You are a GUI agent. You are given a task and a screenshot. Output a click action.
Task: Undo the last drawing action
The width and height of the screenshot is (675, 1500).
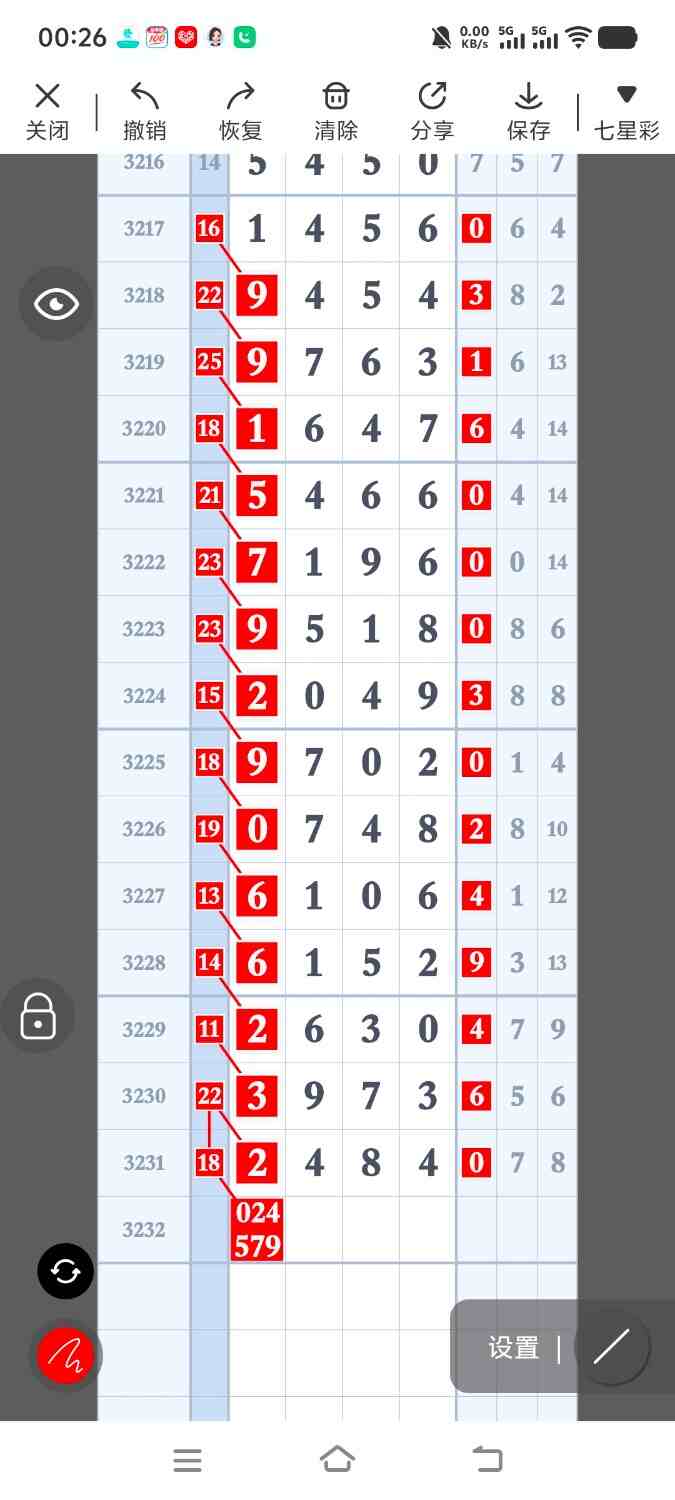click(144, 111)
